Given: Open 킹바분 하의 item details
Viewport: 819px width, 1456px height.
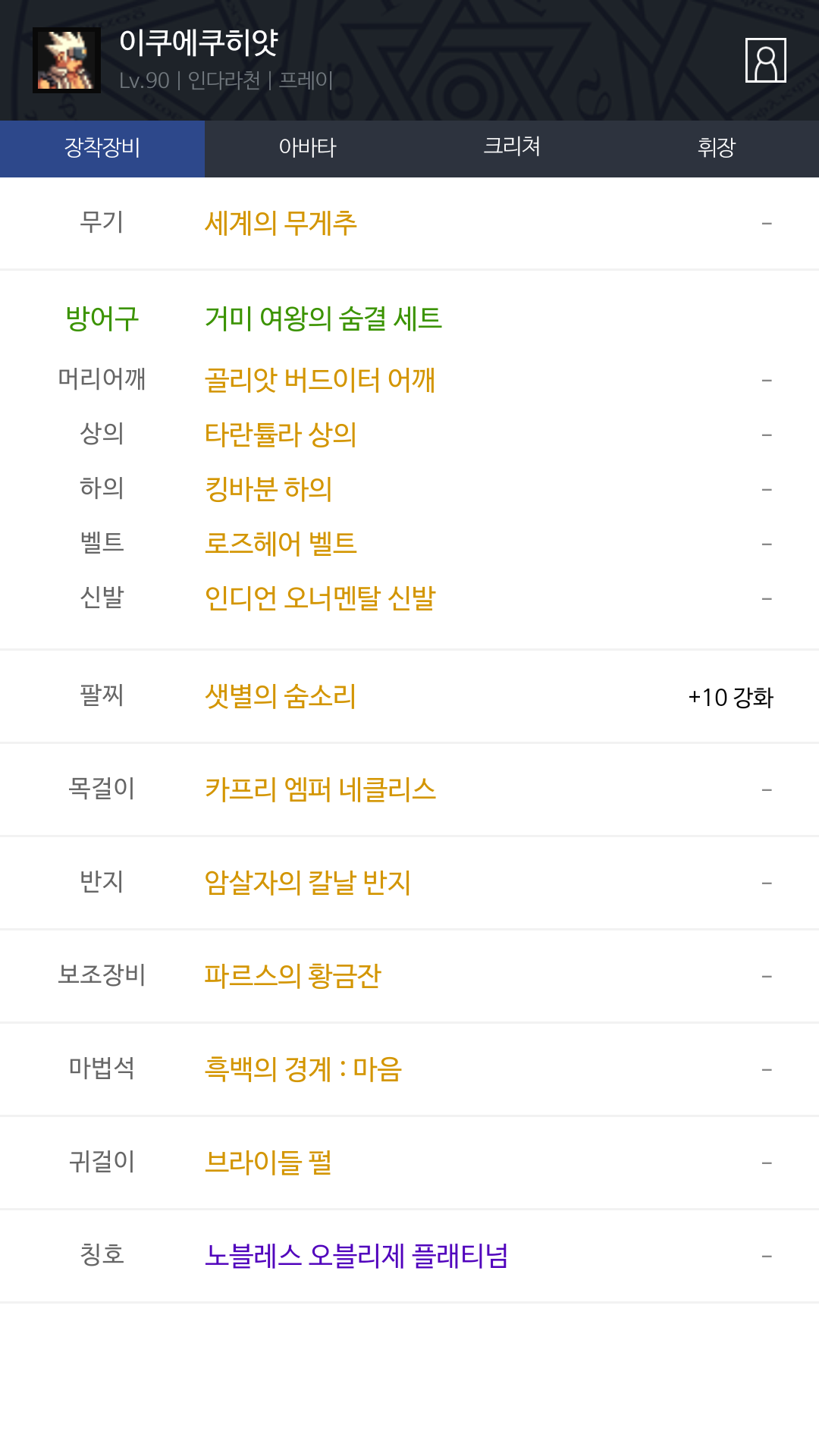Looking at the screenshot, I should tap(268, 489).
